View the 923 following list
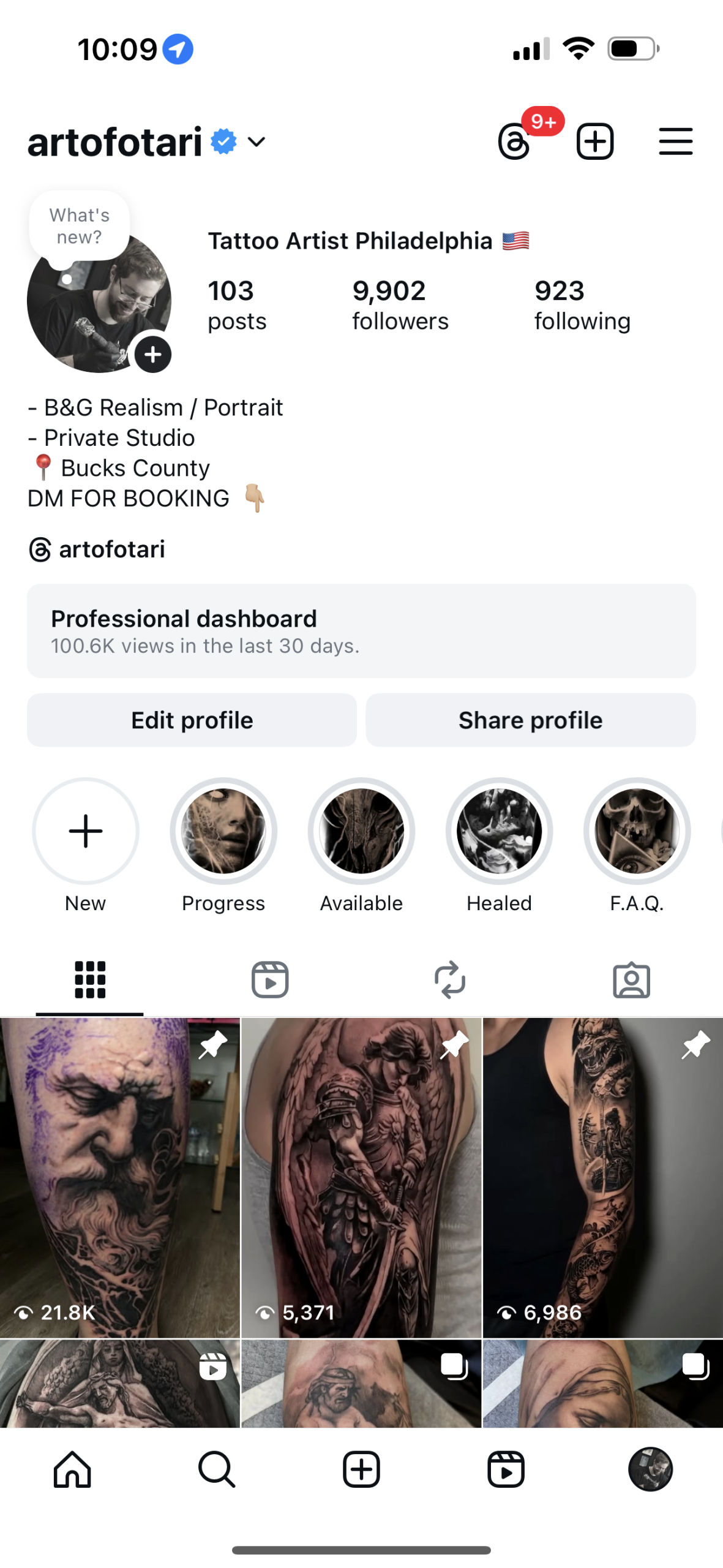The height and width of the screenshot is (1568, 723). pos(582,304)
